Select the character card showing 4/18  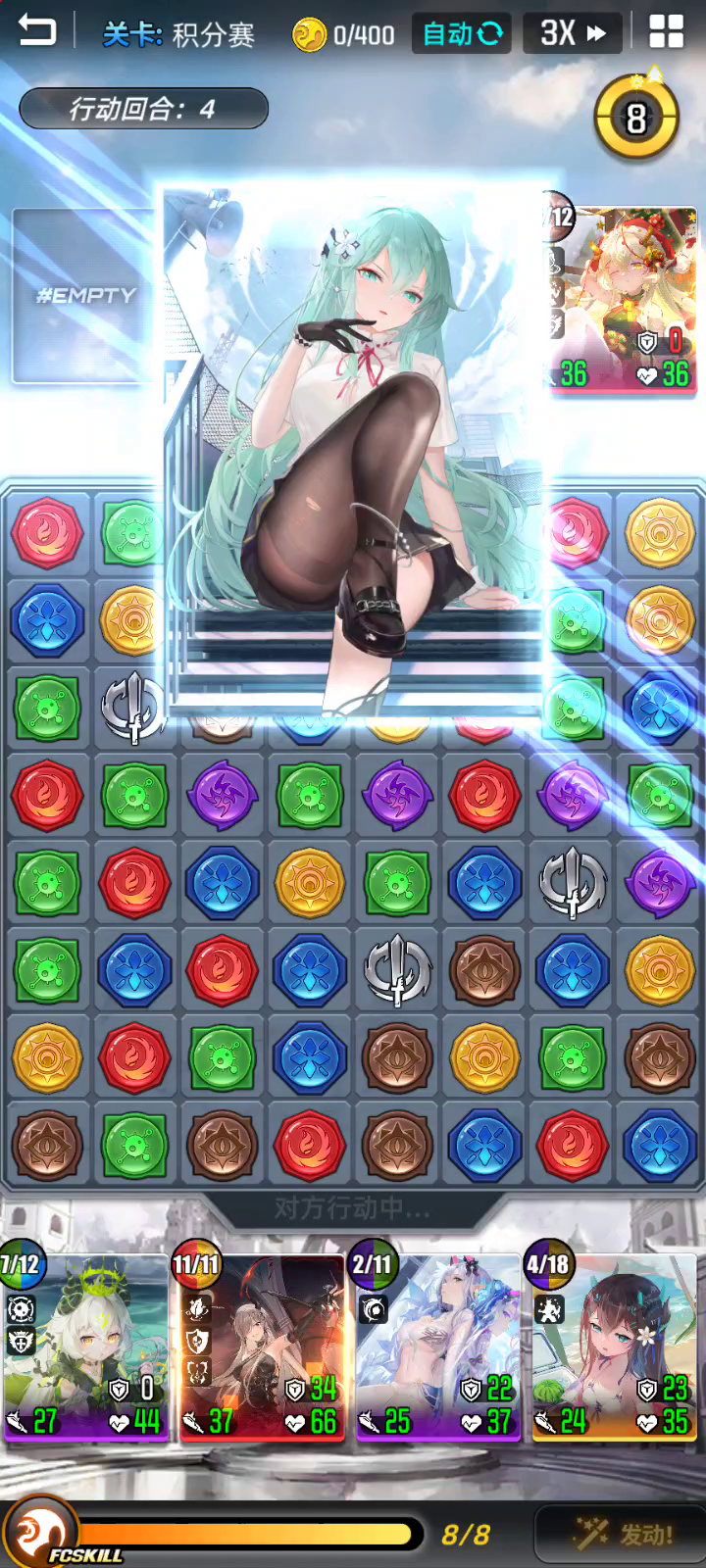click(x=612, y=1347)
